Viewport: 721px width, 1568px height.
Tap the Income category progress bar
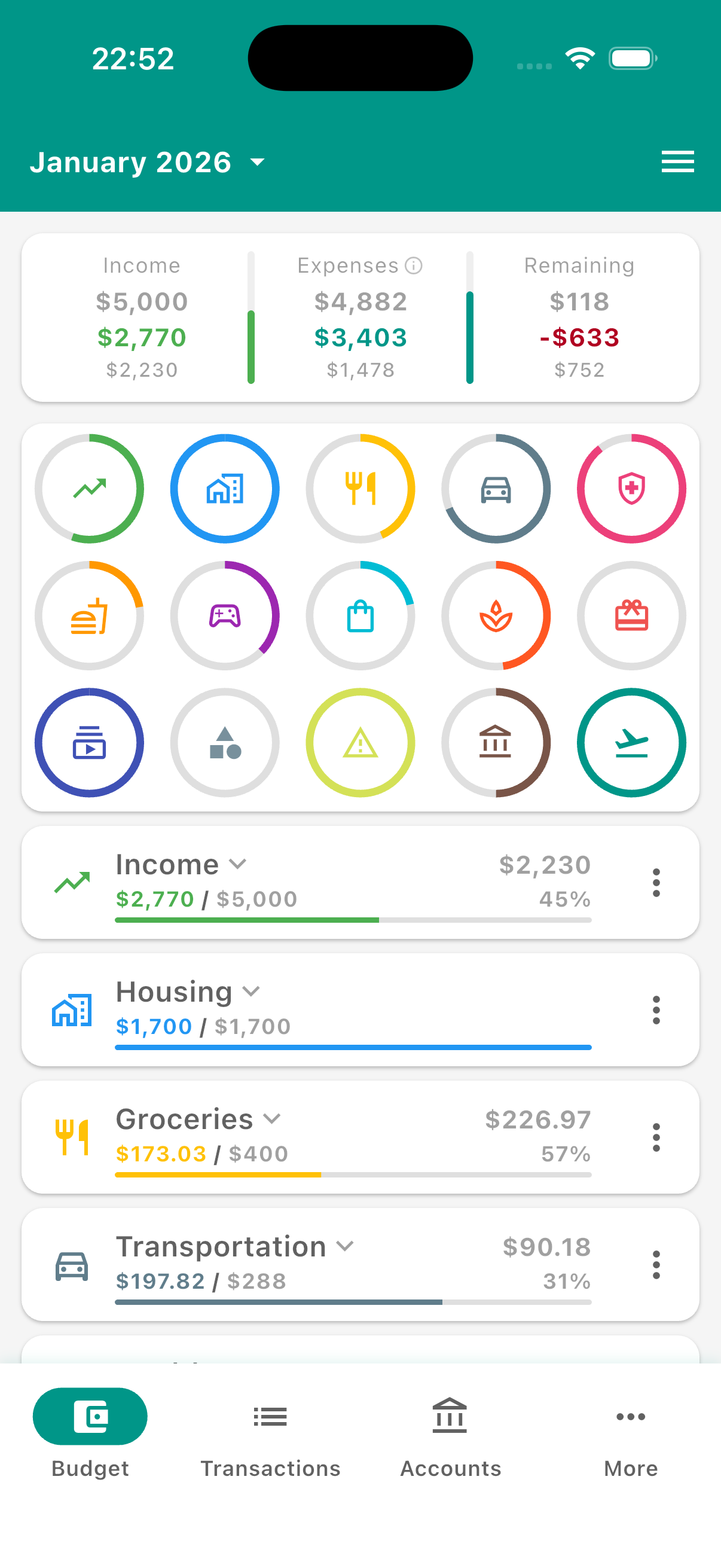353,921
